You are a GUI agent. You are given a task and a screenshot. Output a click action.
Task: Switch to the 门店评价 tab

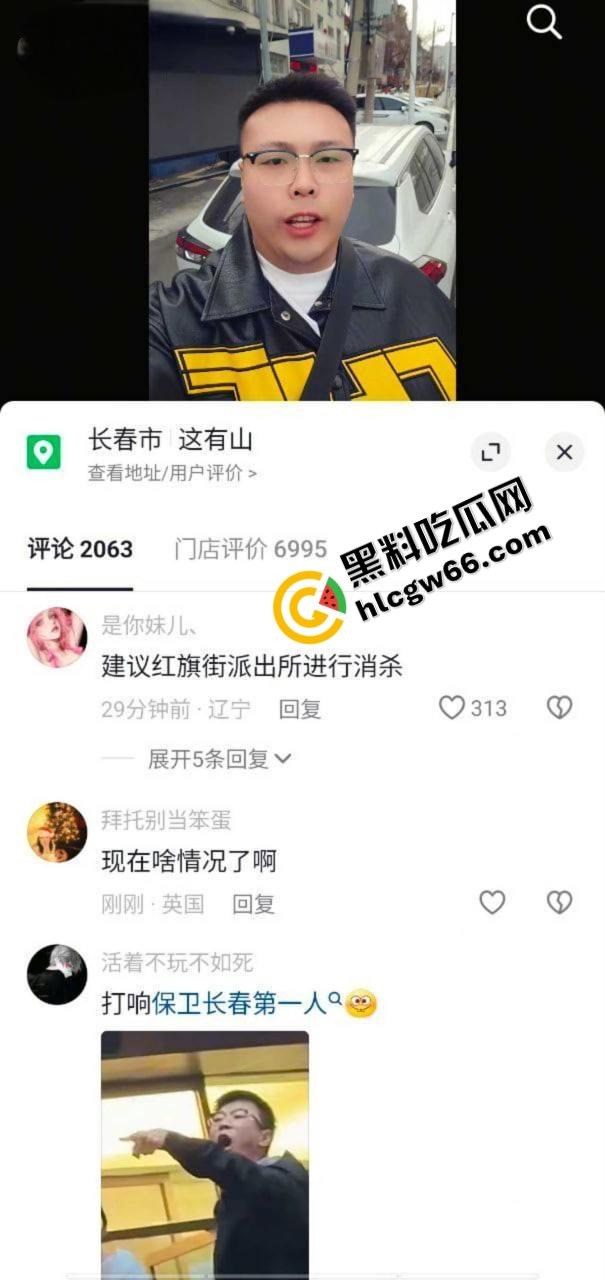pos(250,549)
